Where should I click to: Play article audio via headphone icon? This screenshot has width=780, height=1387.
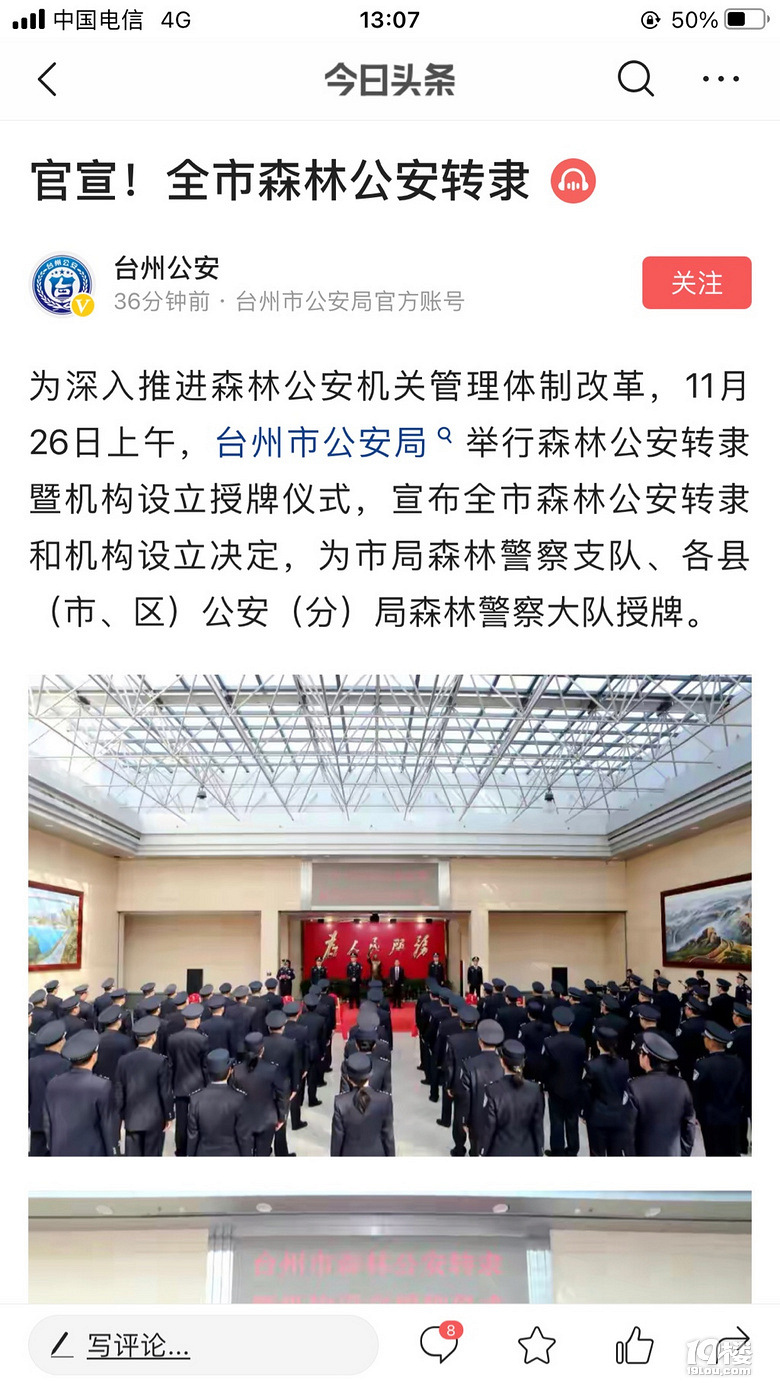point(573,181)
